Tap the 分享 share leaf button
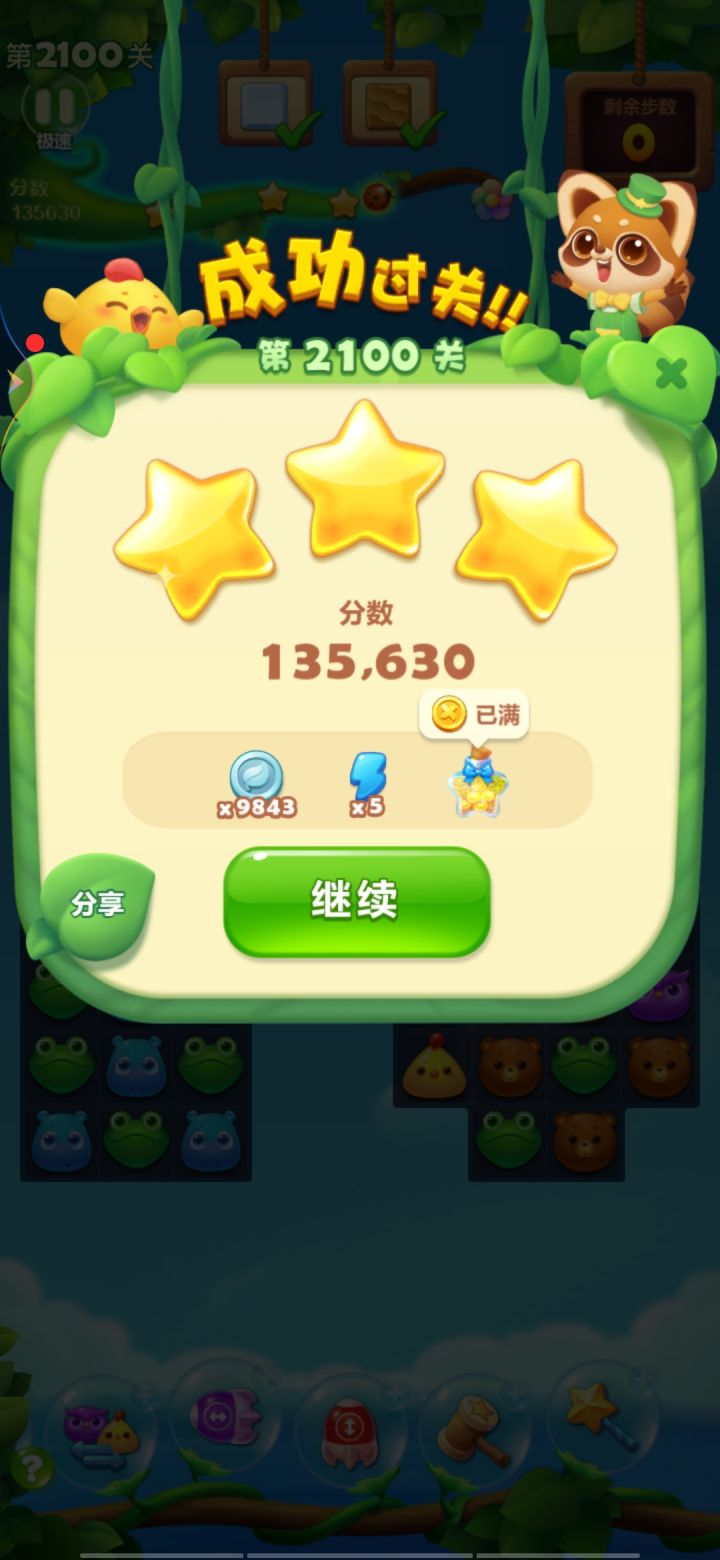 click(x=97, y=903)
